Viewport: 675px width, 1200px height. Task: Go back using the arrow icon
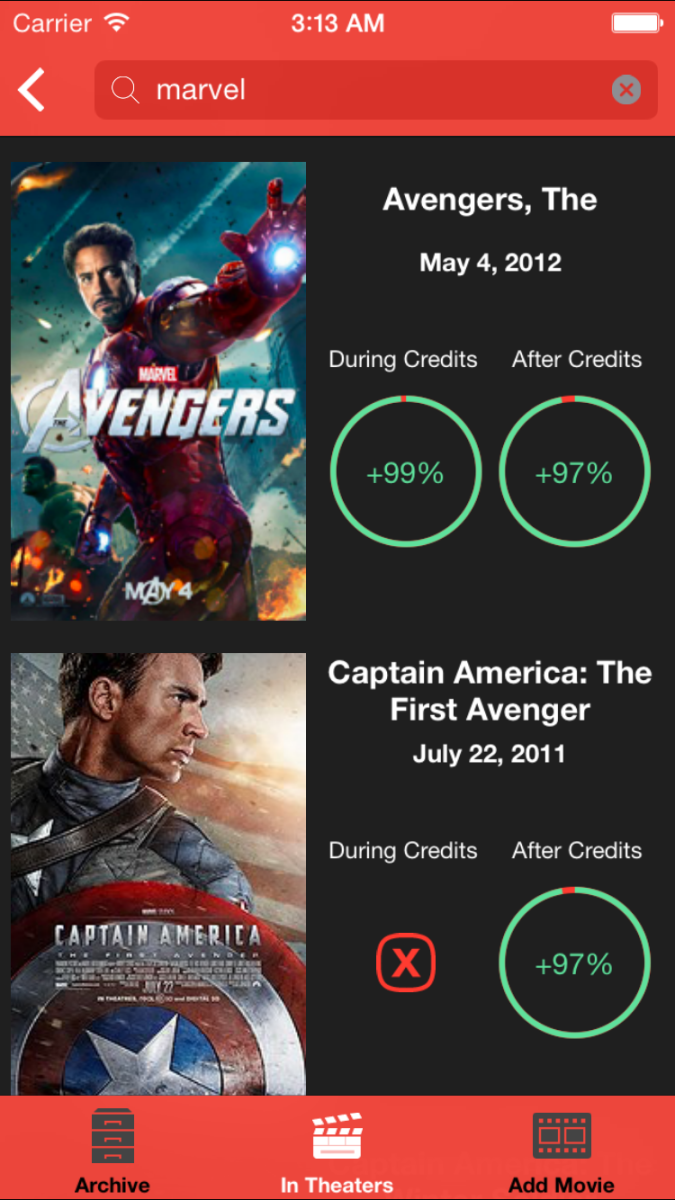32,91
